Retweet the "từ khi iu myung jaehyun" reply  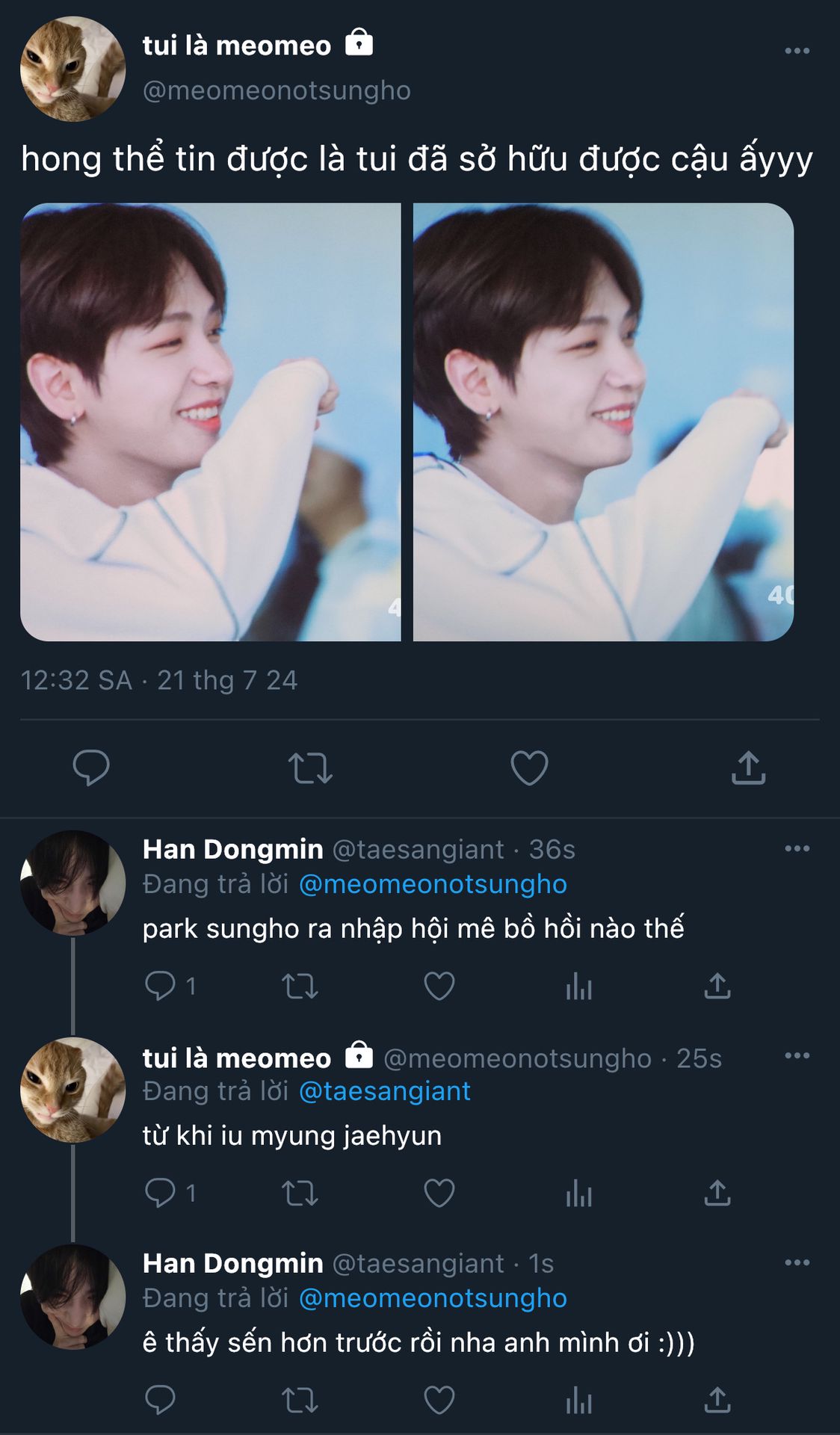(x=300, y=1193)
